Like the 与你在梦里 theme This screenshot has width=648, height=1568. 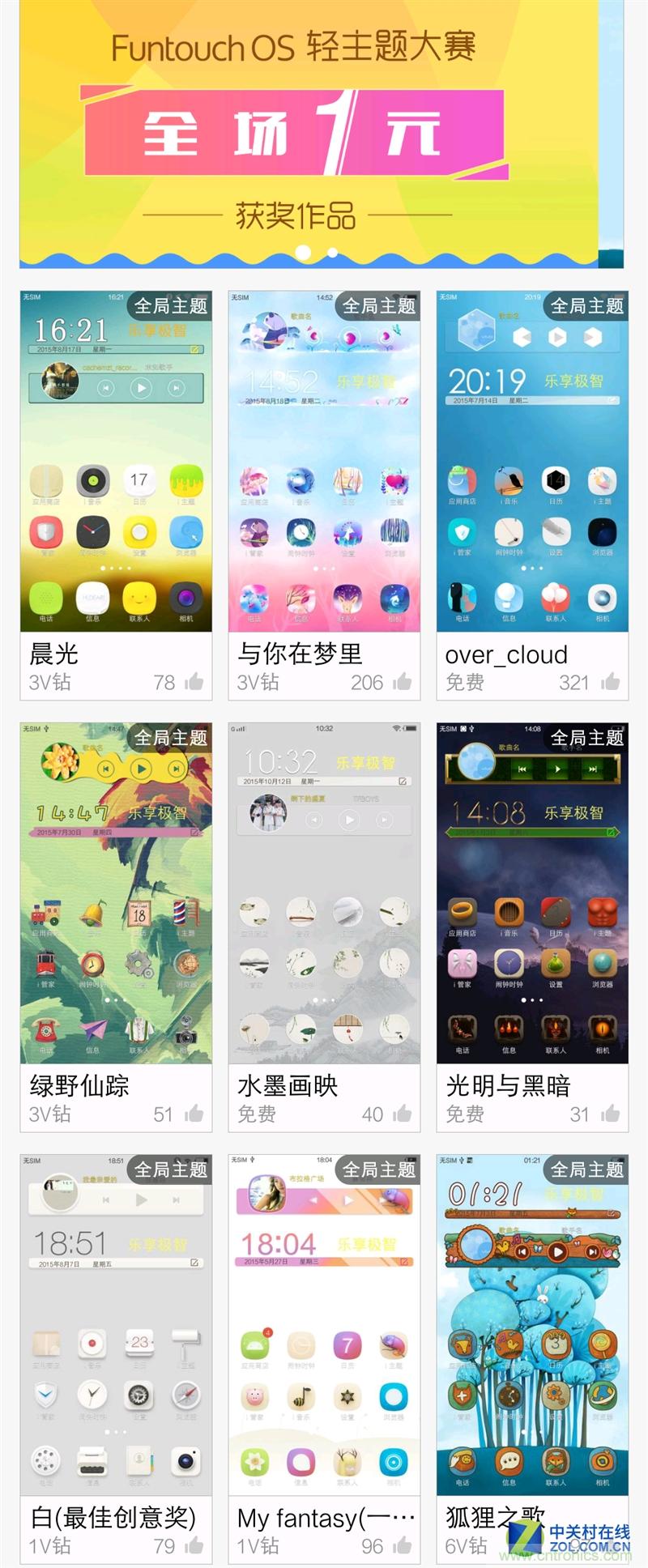[403, 682]
